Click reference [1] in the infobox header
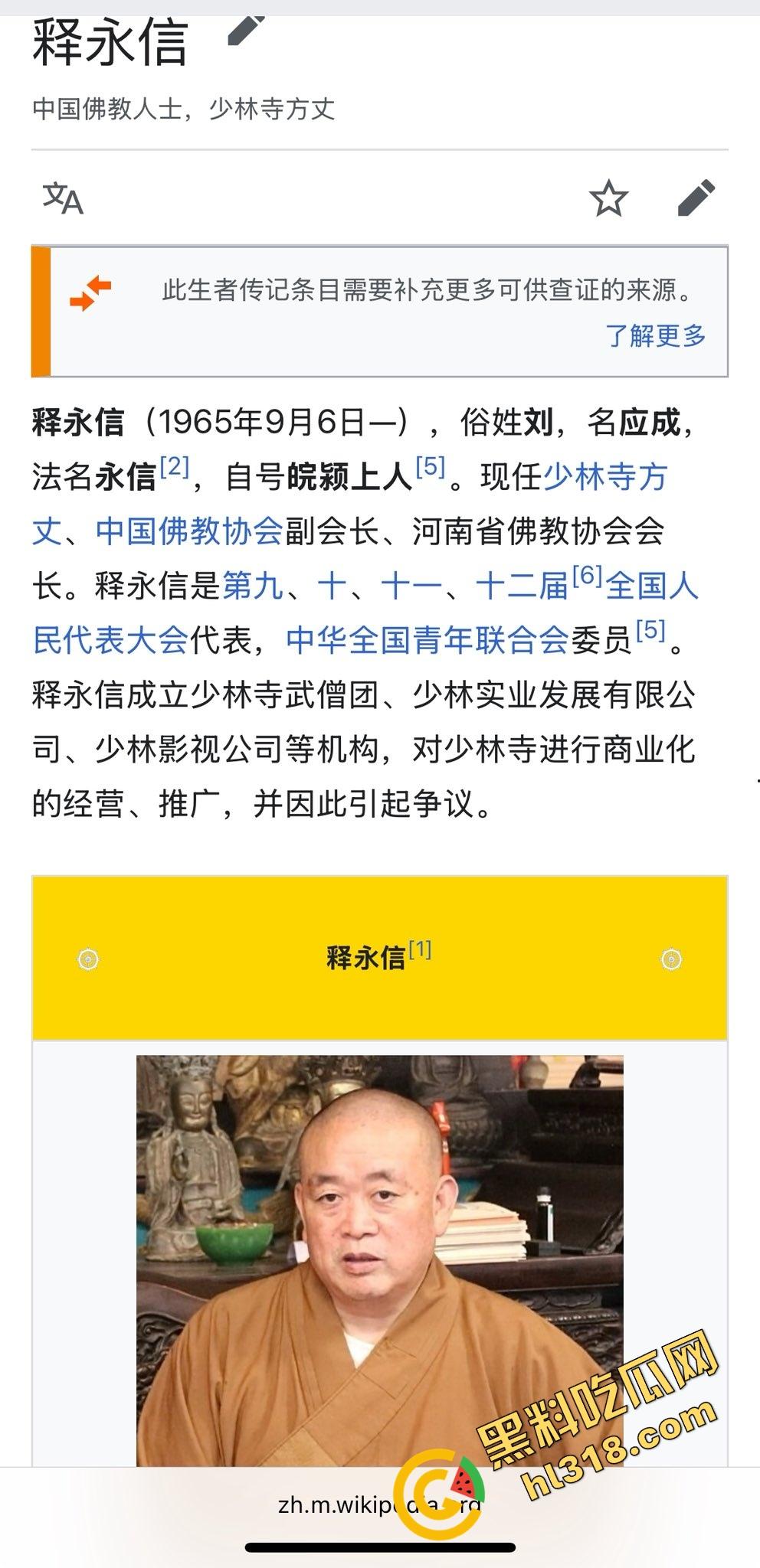Viewport: 760px width, 1568px height. [420, 949]
